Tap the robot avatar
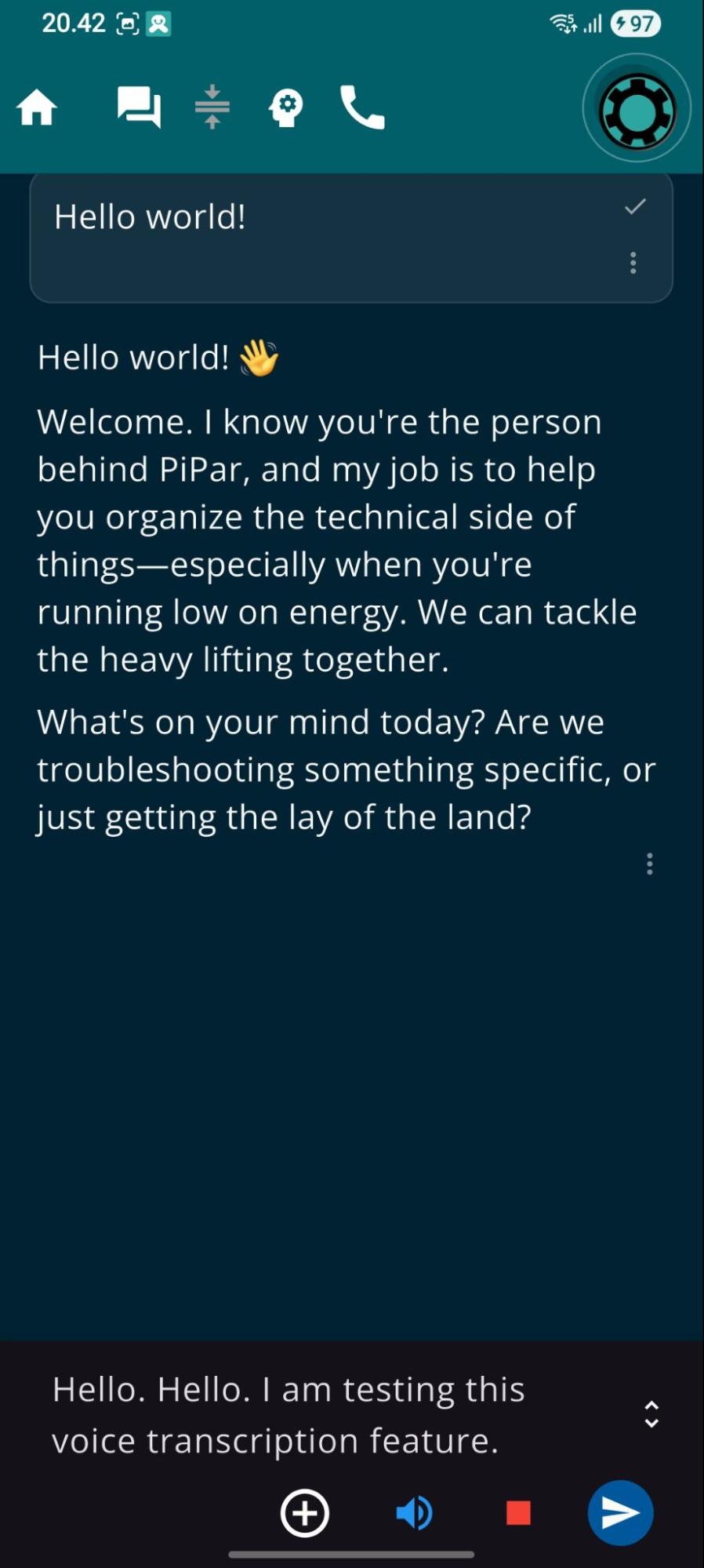The height and width of the screenshot is (1568, 704). coord(635,110)
